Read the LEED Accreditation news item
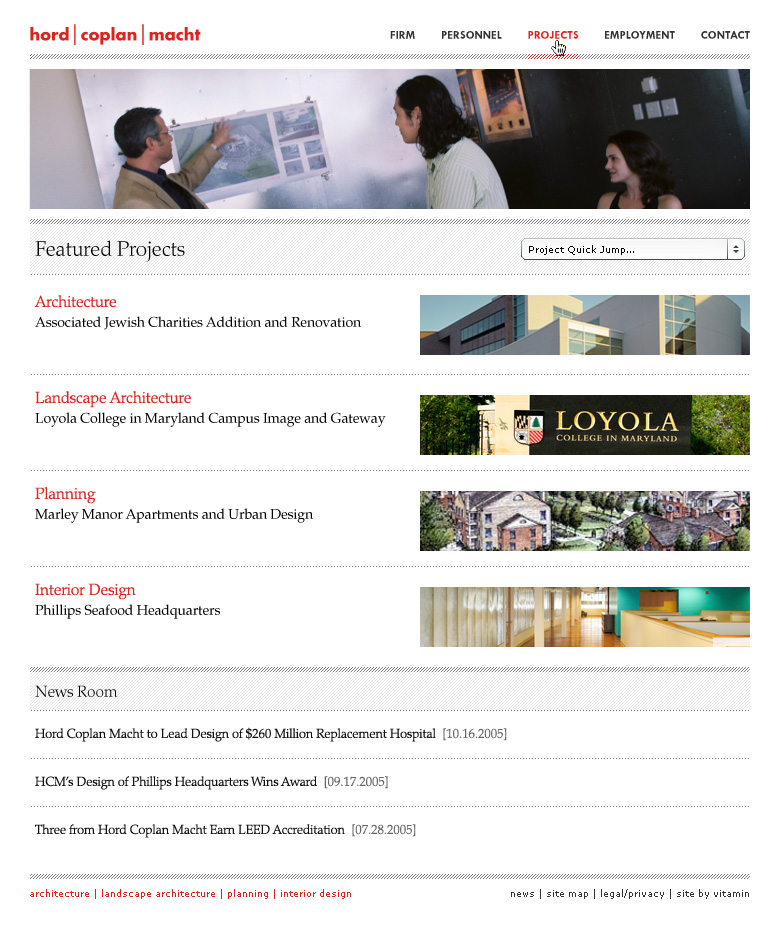Viewport: 780px width, 930px height. [189, 830]
